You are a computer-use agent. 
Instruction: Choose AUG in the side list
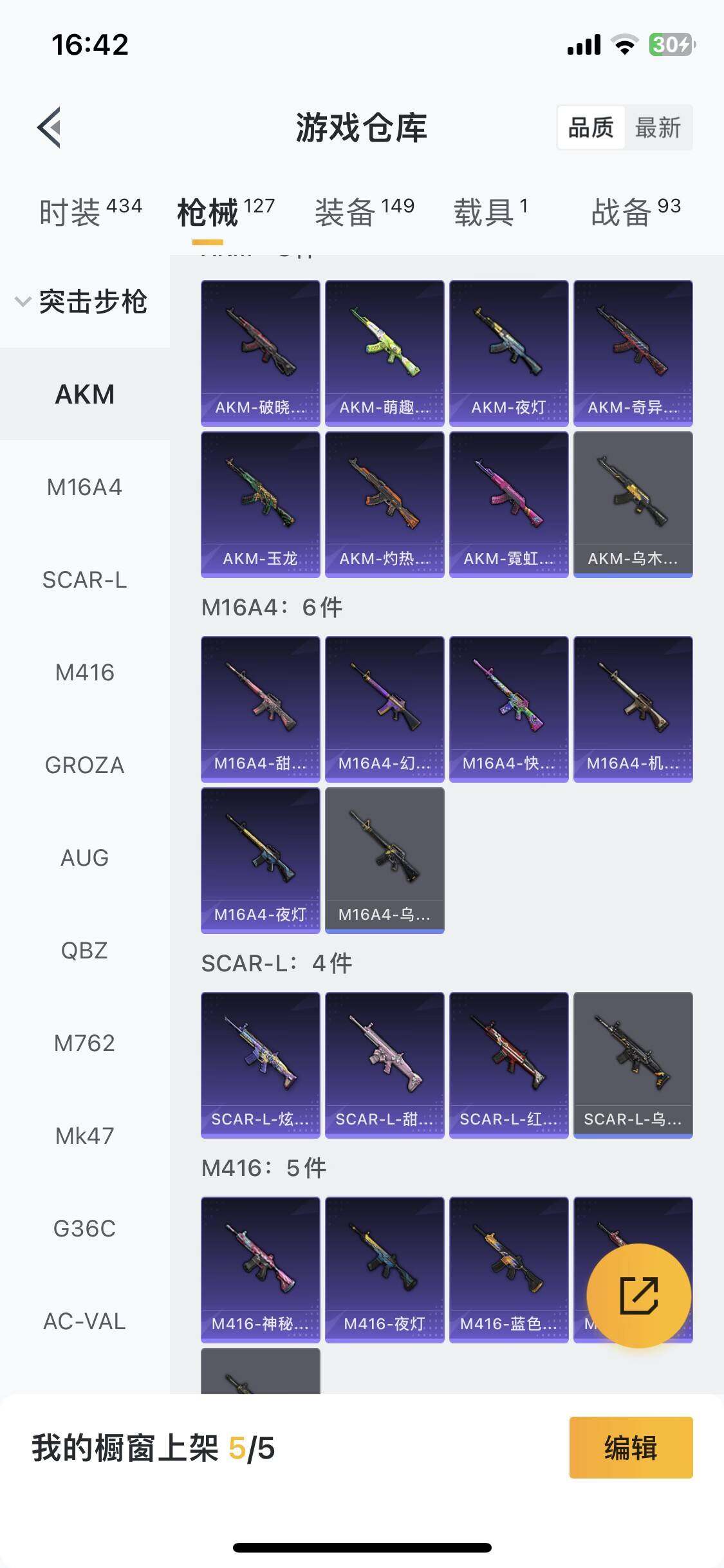(84, 858)
